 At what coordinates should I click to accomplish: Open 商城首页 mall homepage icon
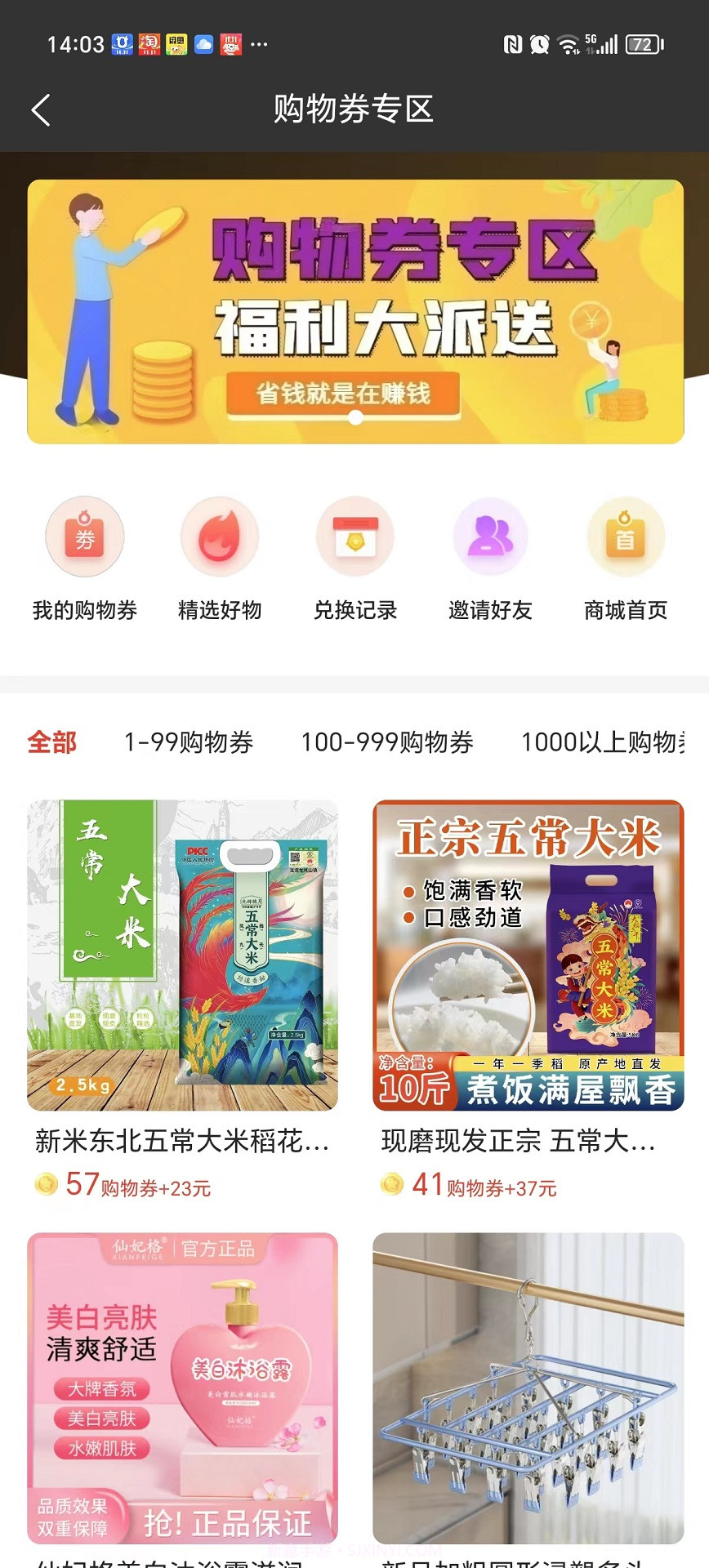click(x=625, y=537)
